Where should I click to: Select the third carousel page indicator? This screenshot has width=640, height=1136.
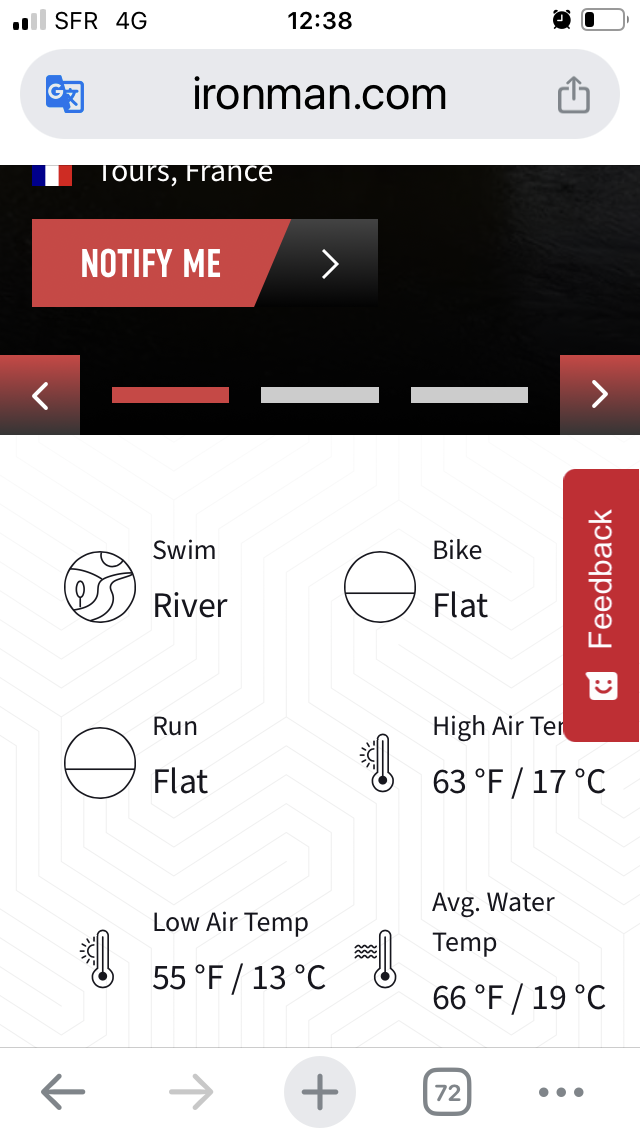(x=469, y=395)
